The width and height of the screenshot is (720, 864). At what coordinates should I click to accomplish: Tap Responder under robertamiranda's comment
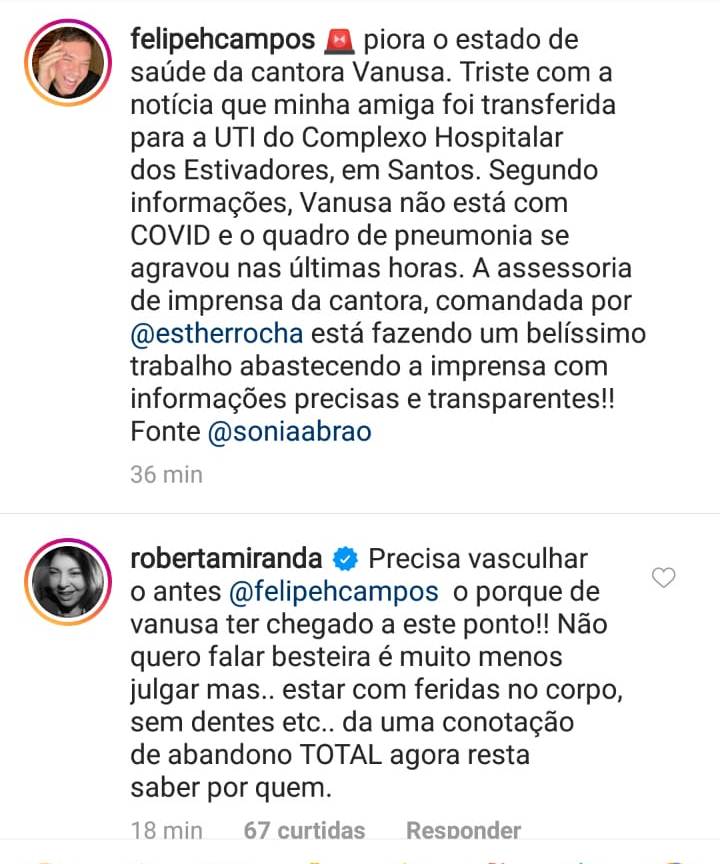coord(463,830)
